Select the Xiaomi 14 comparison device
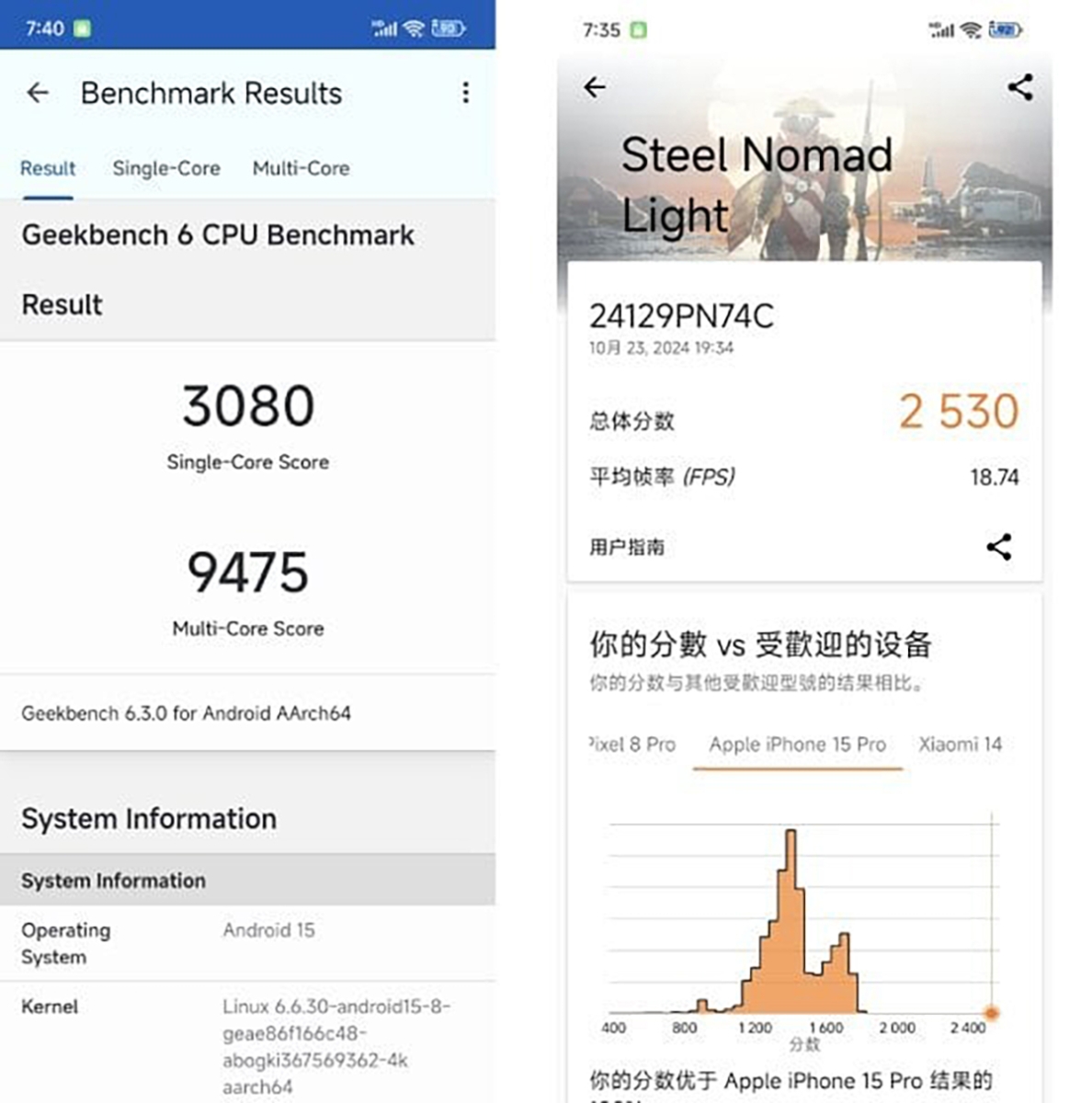 coord(960,745)
